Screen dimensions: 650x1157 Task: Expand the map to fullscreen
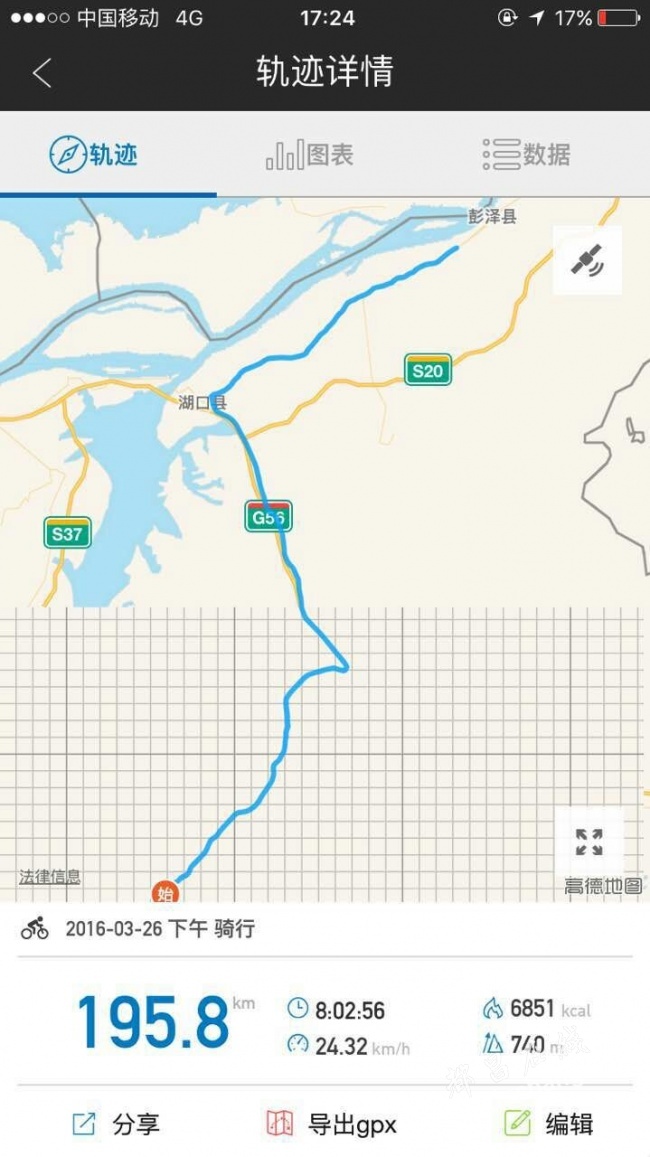(x=588, y=842)
